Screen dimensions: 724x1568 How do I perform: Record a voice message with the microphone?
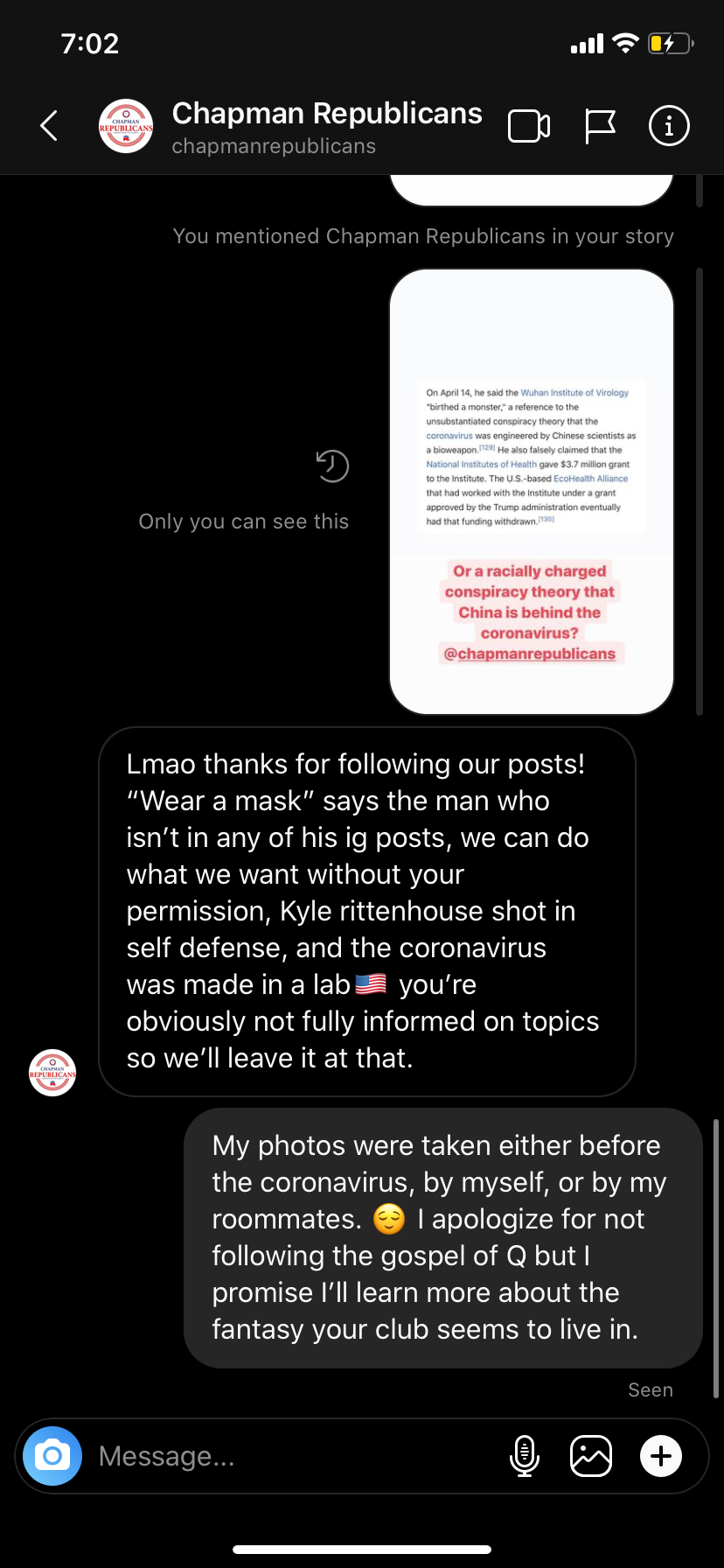click(524, 1456)
